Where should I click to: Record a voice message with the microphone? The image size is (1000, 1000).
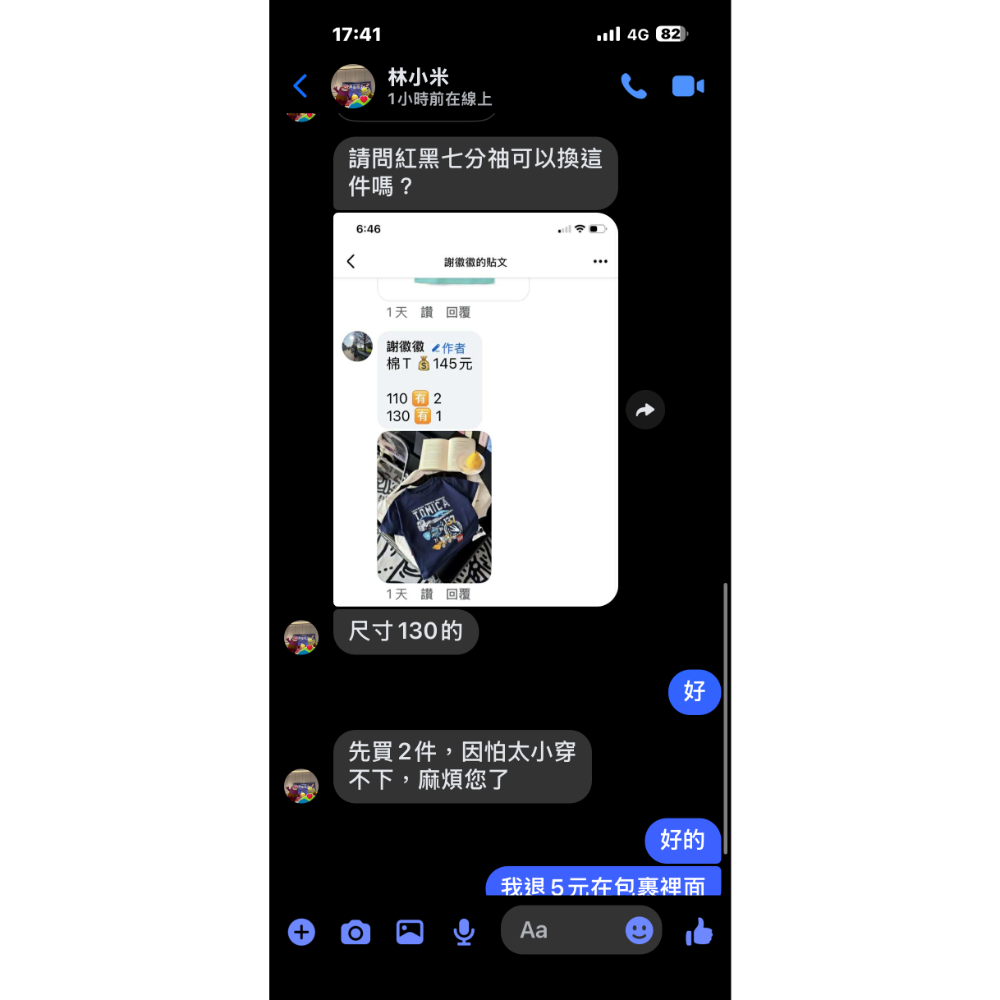point(463,932)
